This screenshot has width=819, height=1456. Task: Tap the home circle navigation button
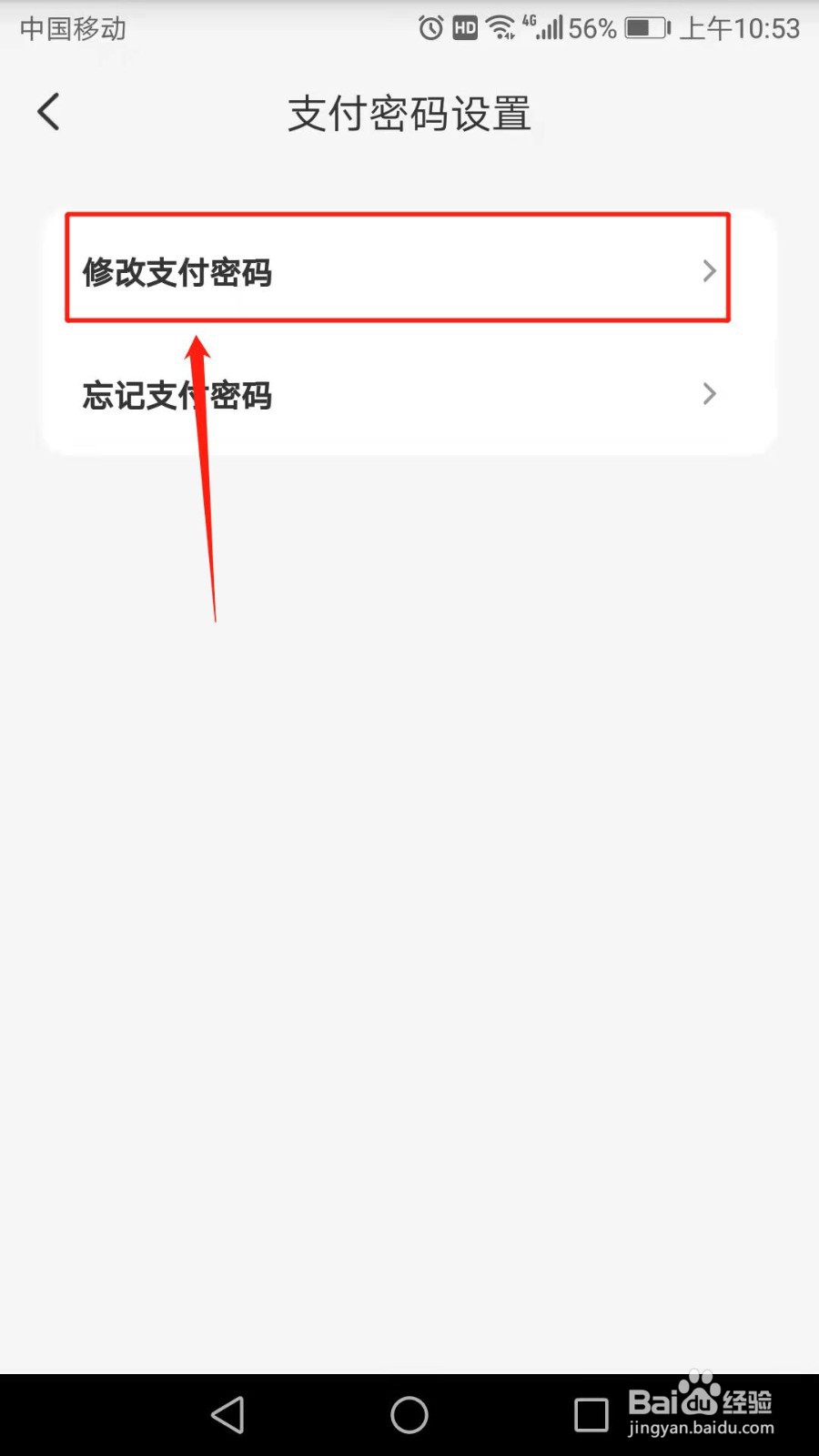click(409, 1415)
